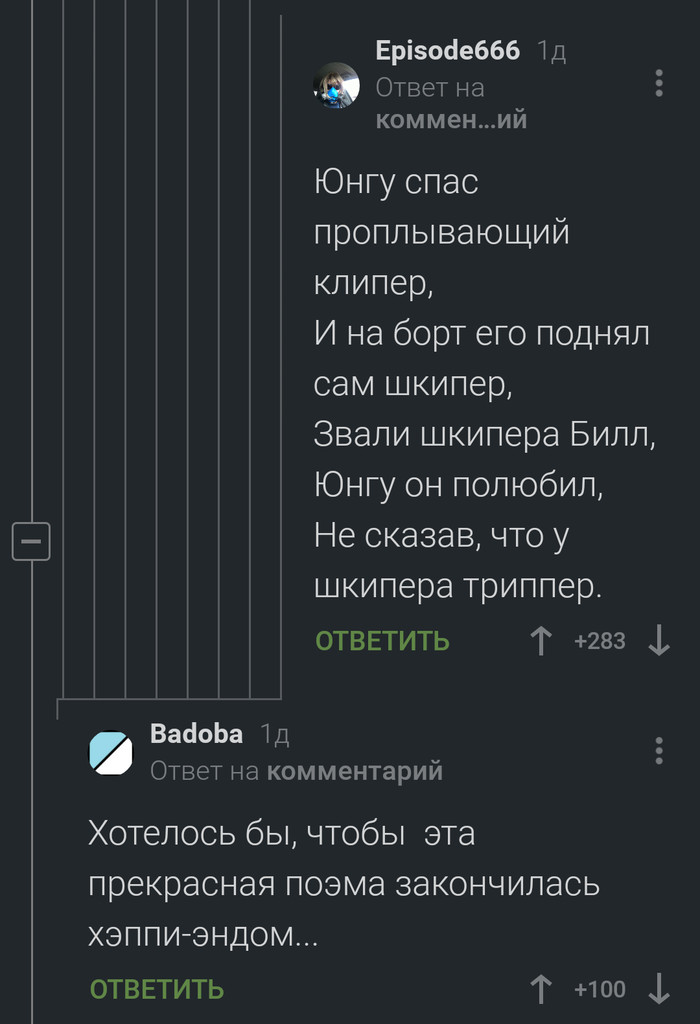Open the overflow menu on Episode666's comment
This screenshot has height=1024, width=700.
point(658,83)
